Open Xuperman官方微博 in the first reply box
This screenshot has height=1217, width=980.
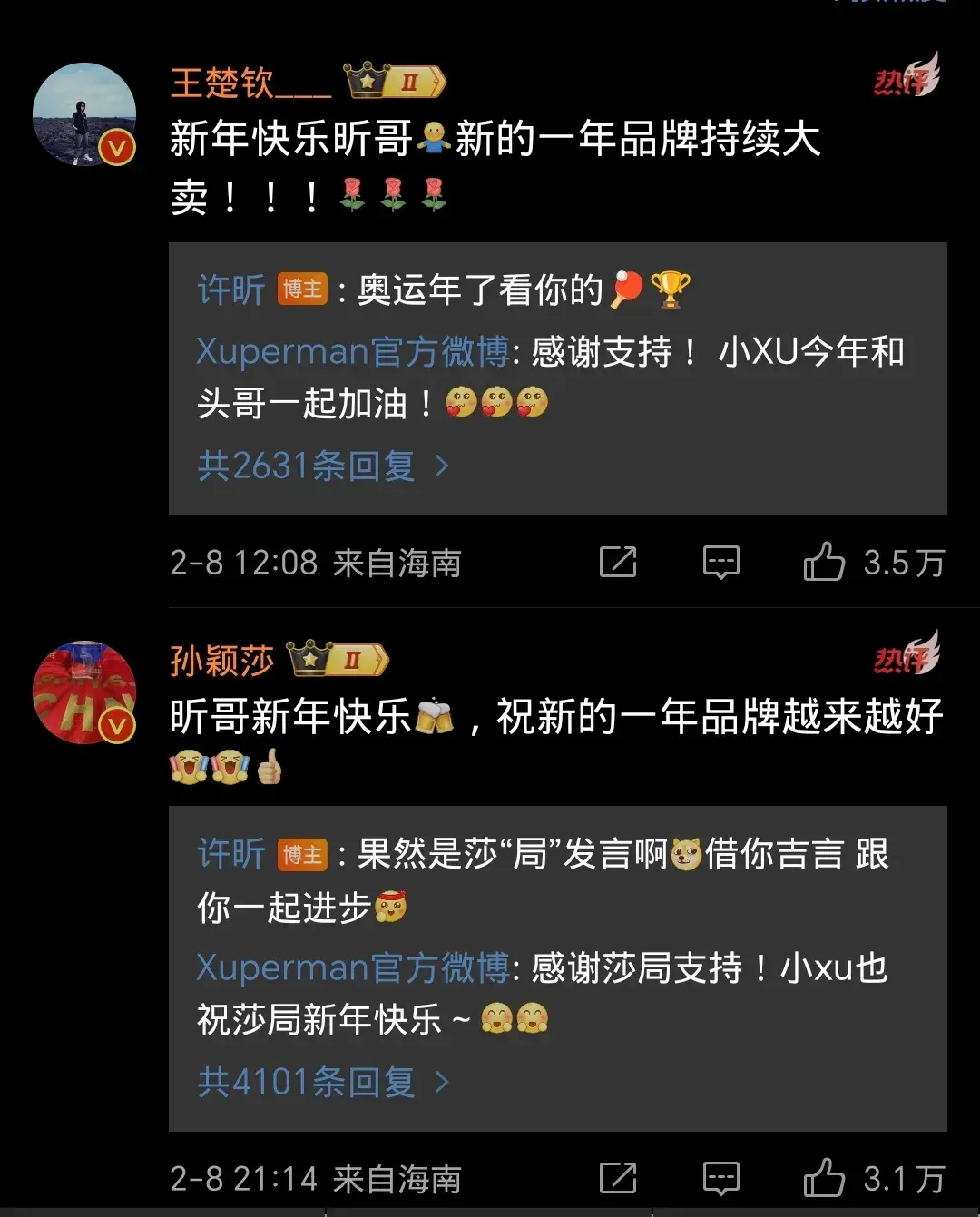[x=353, y=351]
